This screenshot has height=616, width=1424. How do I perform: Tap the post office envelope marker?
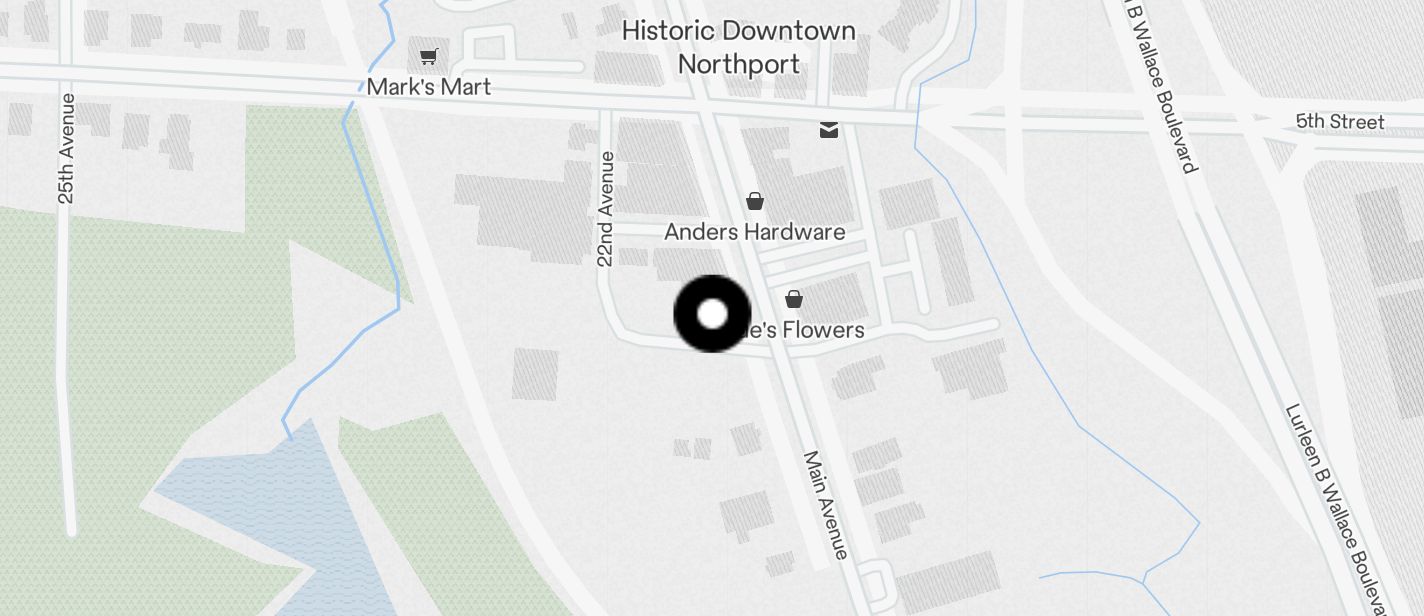point(829,129)
